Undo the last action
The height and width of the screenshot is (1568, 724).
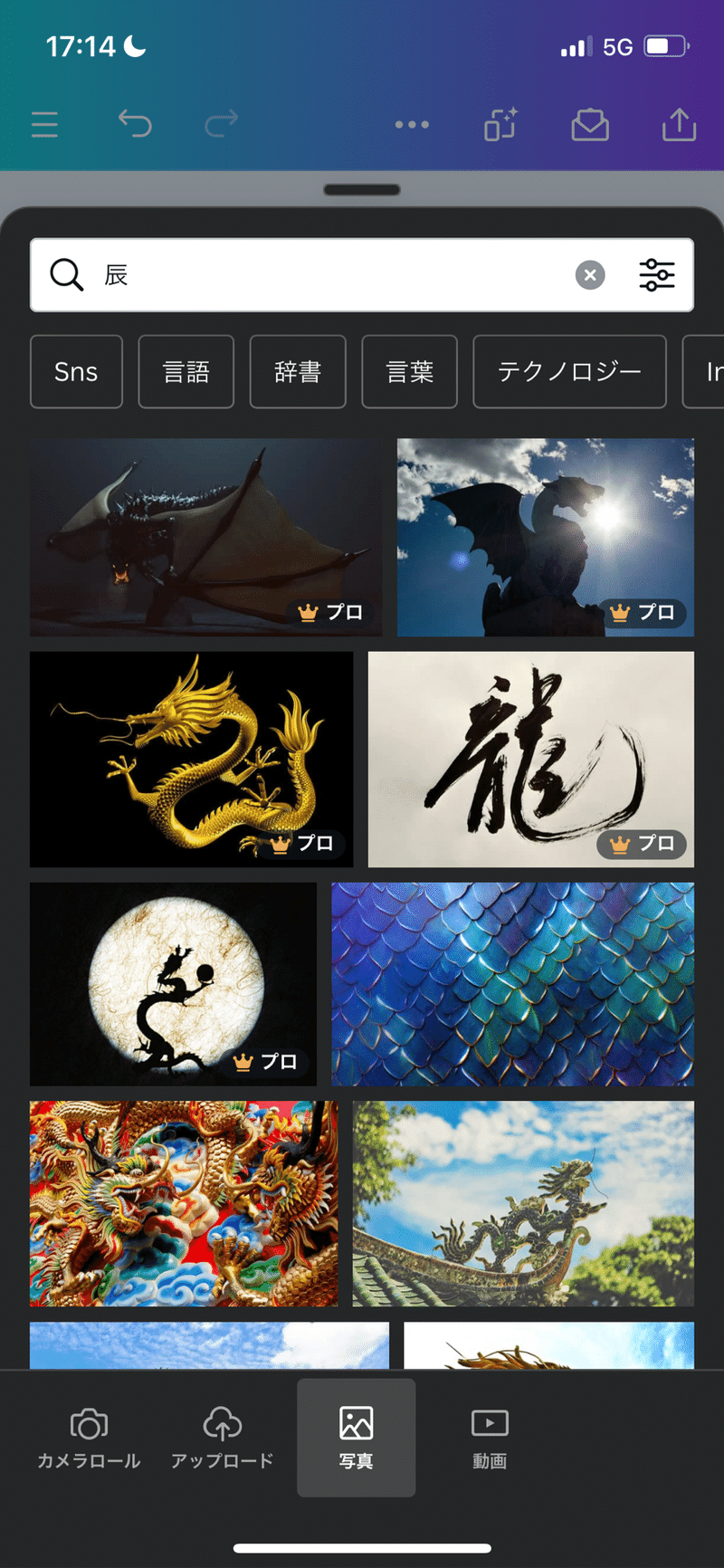coord(135,123)
